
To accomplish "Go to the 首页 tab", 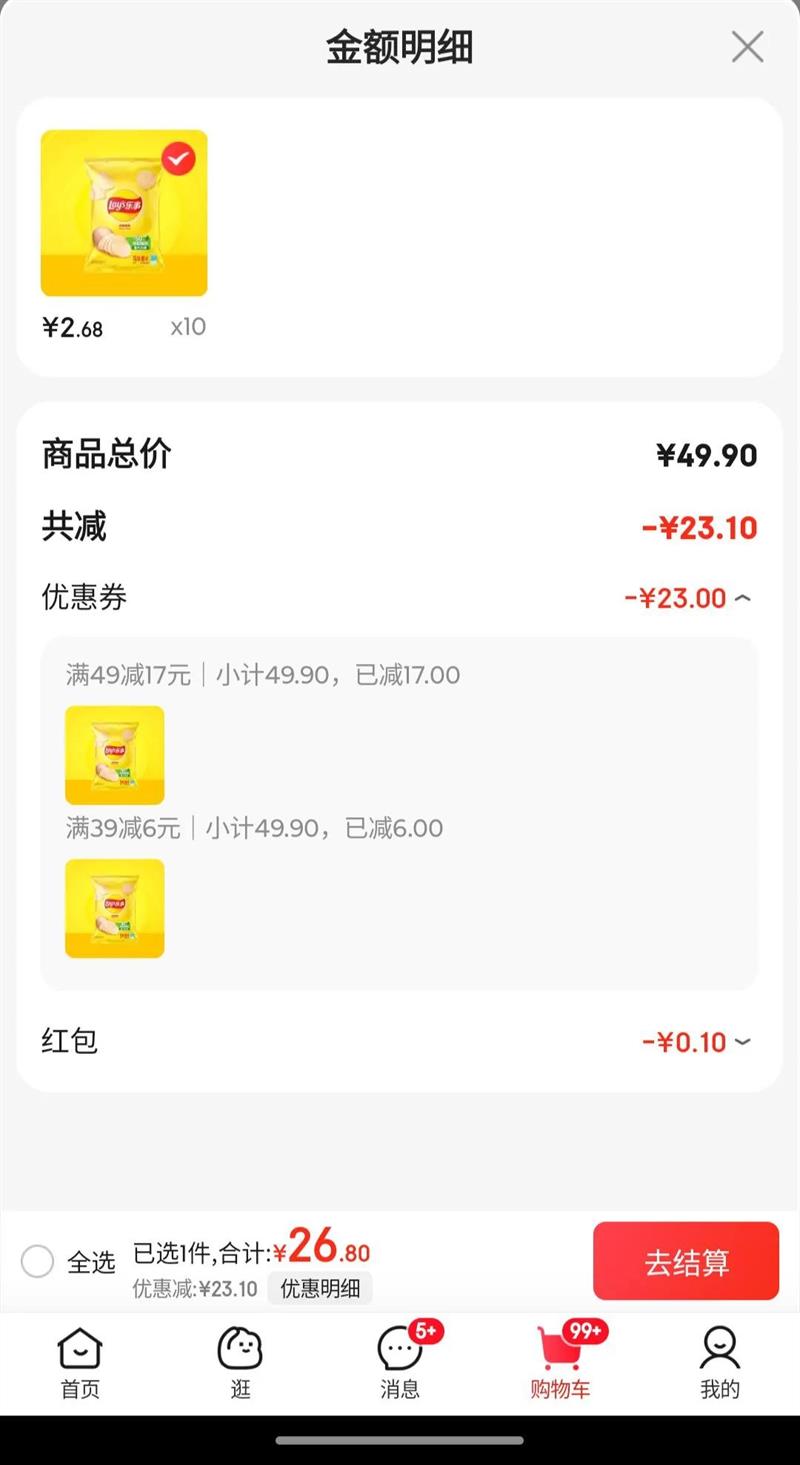I will pos(80,1362).
